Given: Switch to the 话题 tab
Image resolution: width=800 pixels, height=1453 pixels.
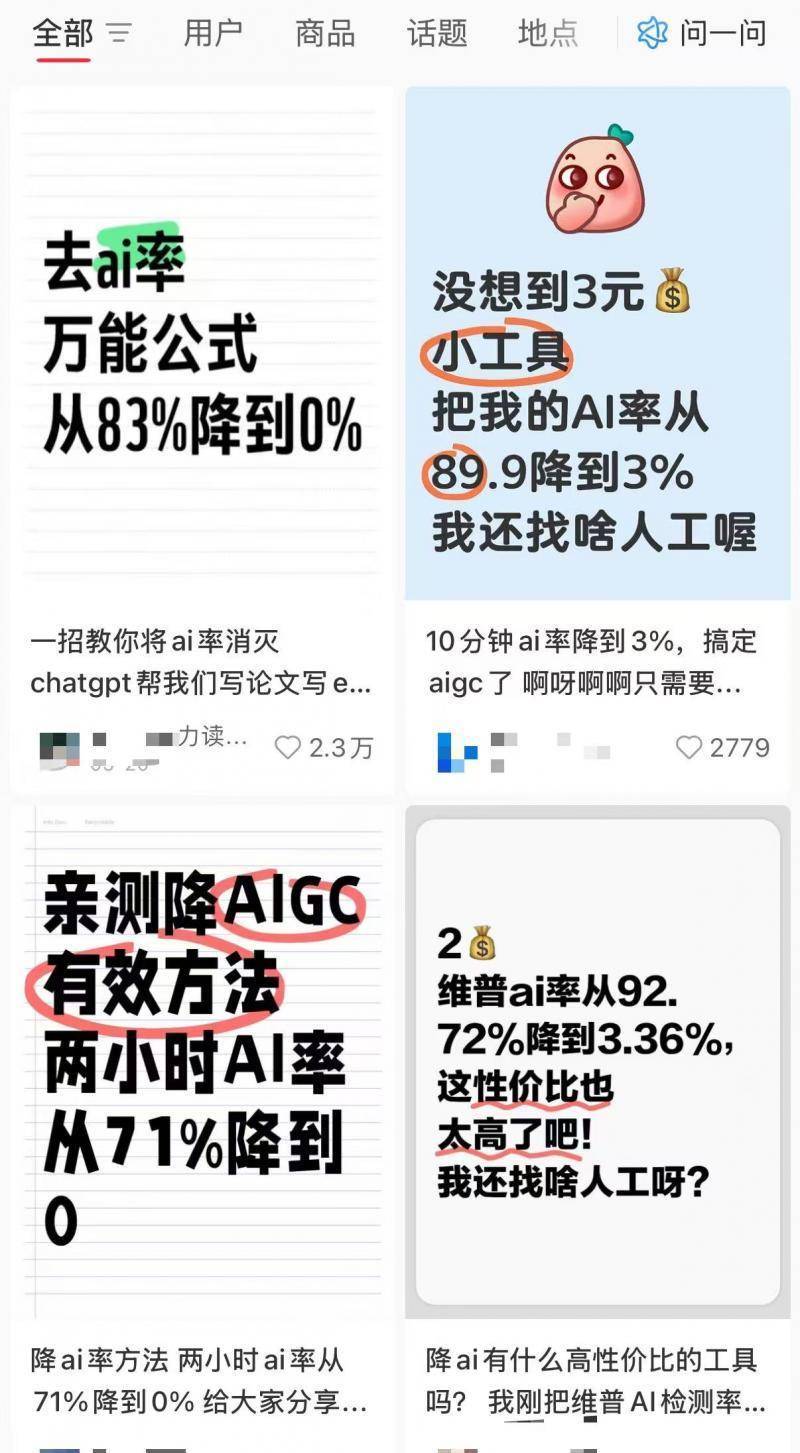Looking at the screenshot, I should [x=437, y=34].
